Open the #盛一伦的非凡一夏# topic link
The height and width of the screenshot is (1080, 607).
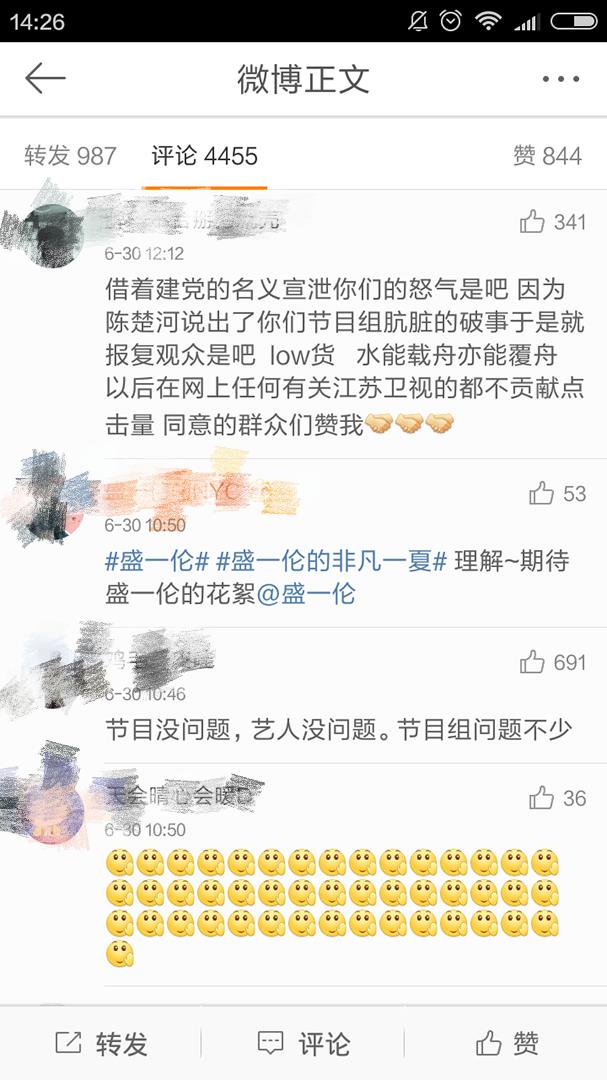click(x=331, y=561)
